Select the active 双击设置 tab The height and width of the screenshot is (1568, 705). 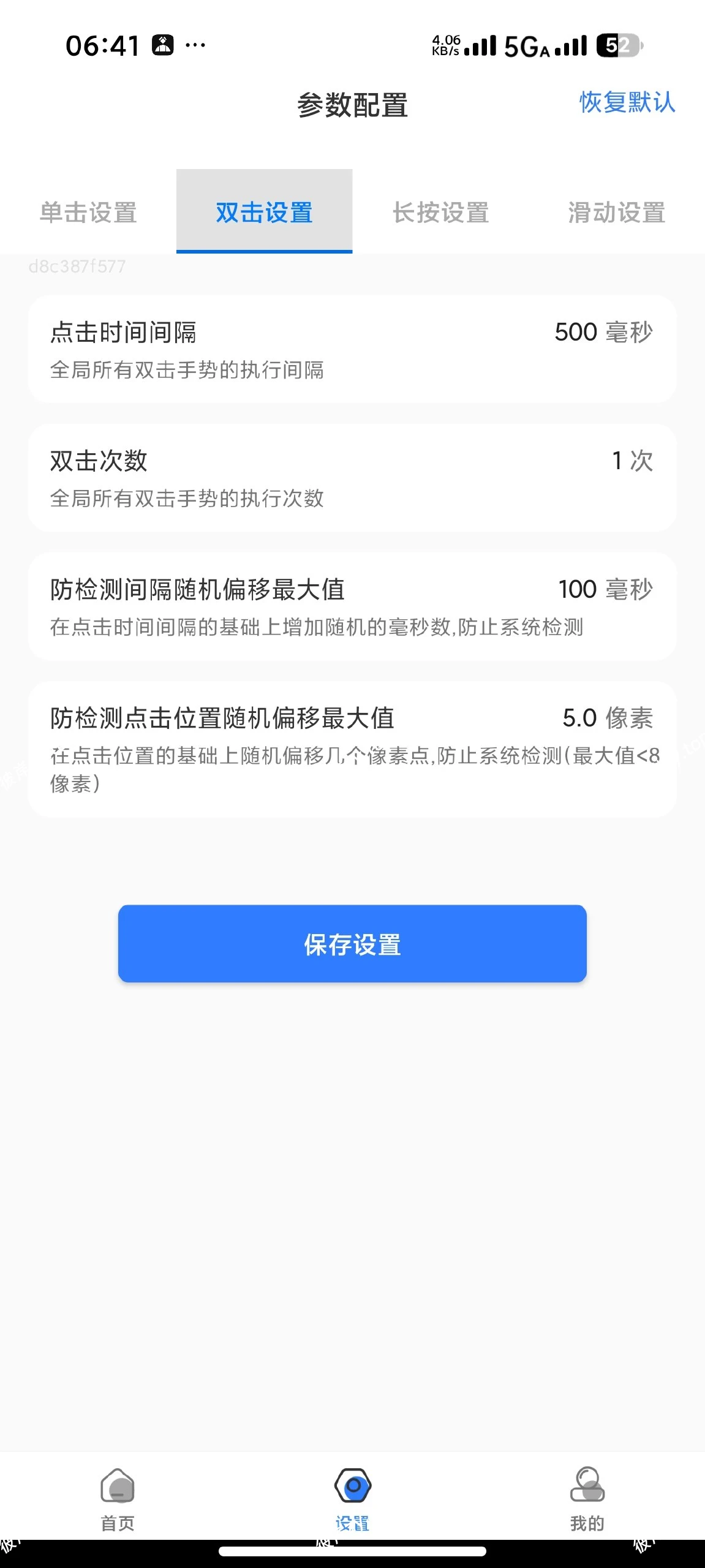tap(263, 213)
